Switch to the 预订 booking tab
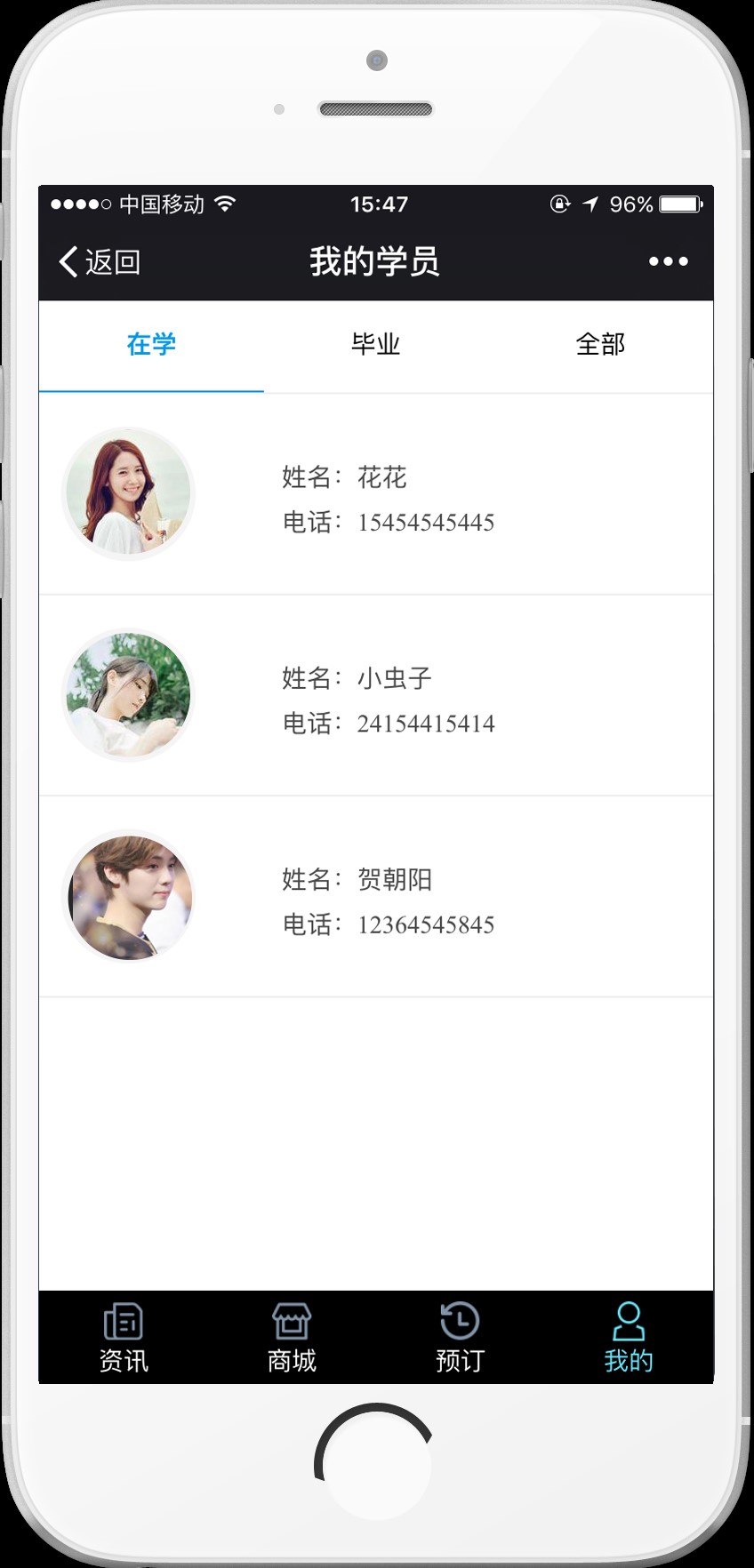This screenshot has height=1568, width=754. pos(460,1337)
